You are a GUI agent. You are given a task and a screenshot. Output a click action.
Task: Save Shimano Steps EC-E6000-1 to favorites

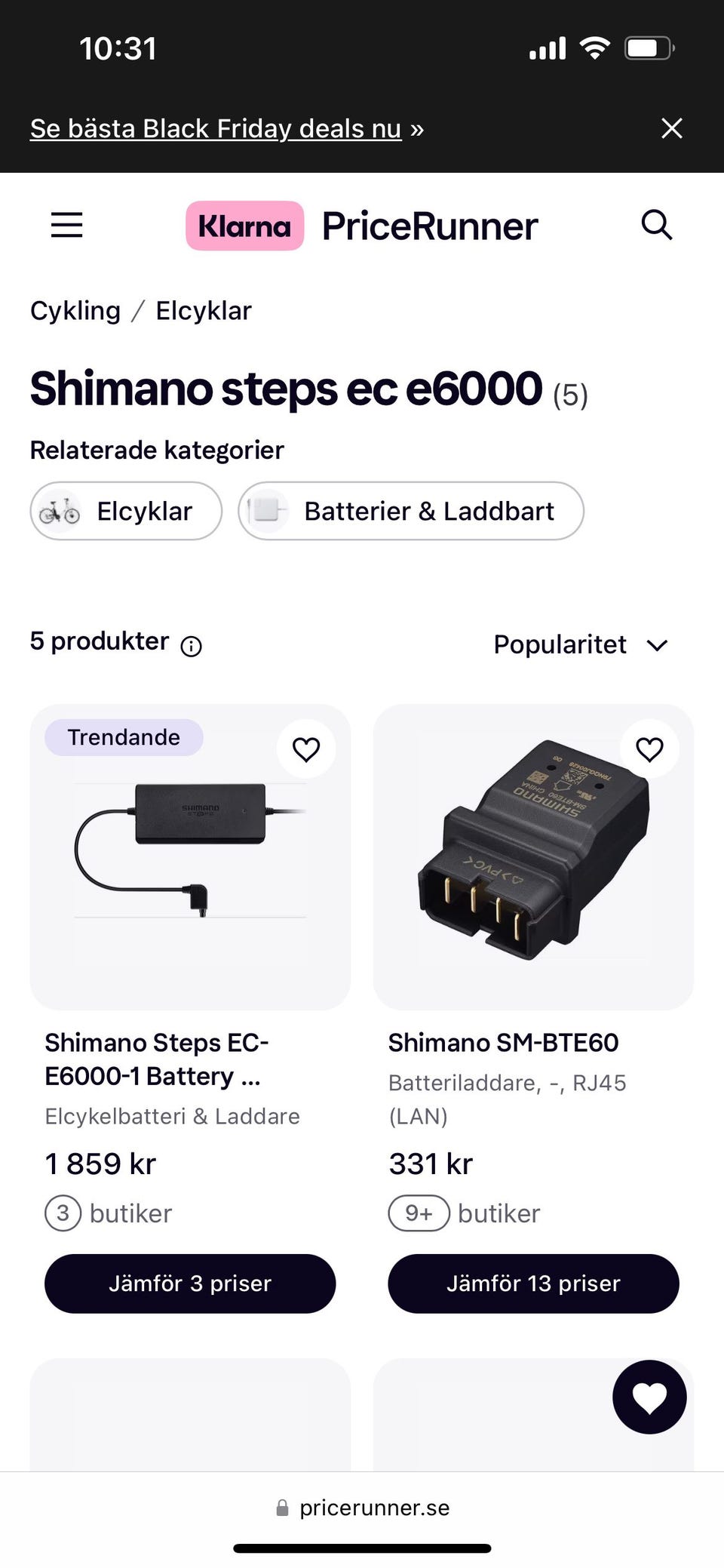tap(306, 749)
